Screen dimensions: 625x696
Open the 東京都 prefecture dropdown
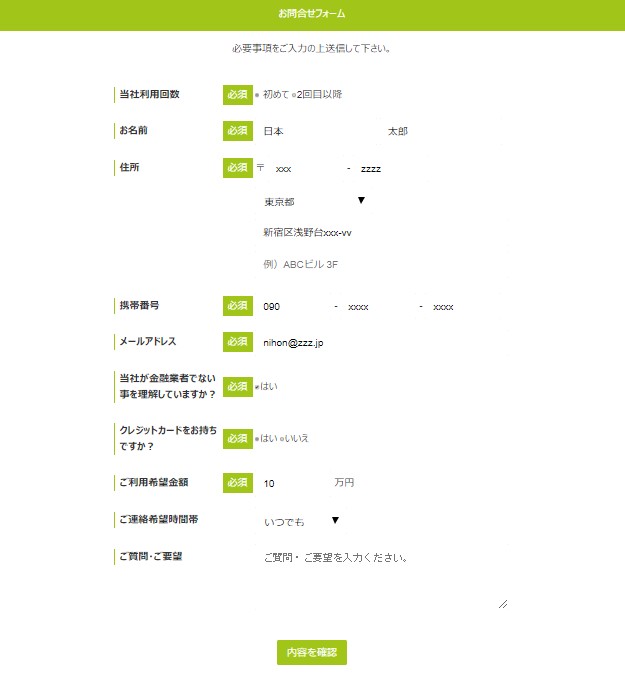(x=315, y=201)
